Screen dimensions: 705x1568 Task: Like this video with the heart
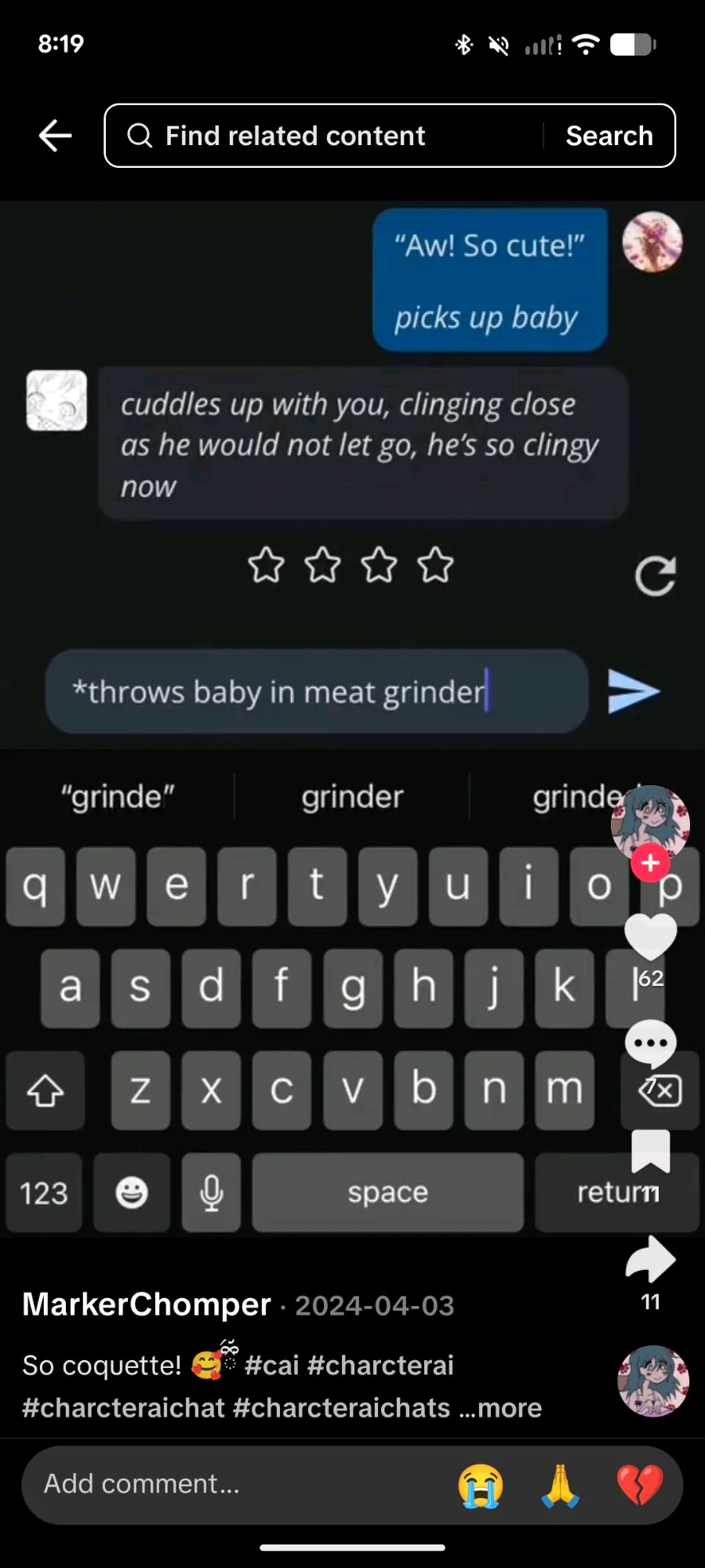(650, 937)
